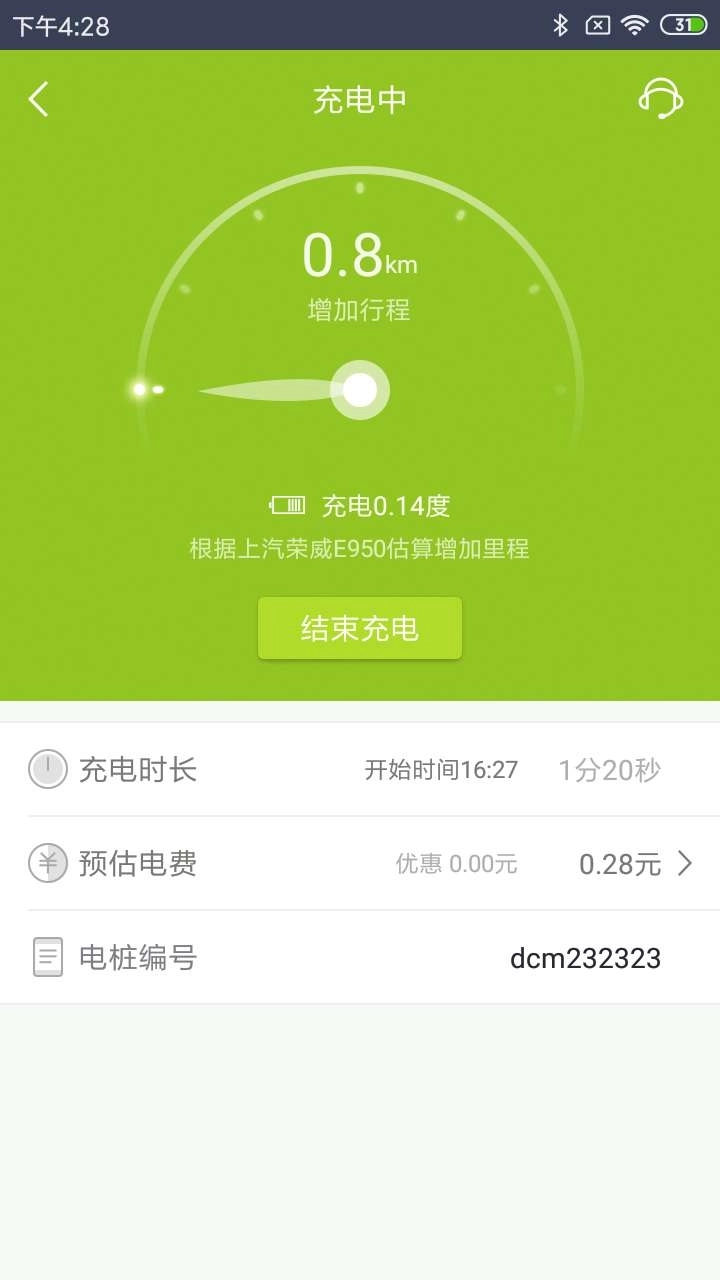Tap the 充电中 title bar
The width and height of the screenshot is (720, 1280).
tap(360, 99)
